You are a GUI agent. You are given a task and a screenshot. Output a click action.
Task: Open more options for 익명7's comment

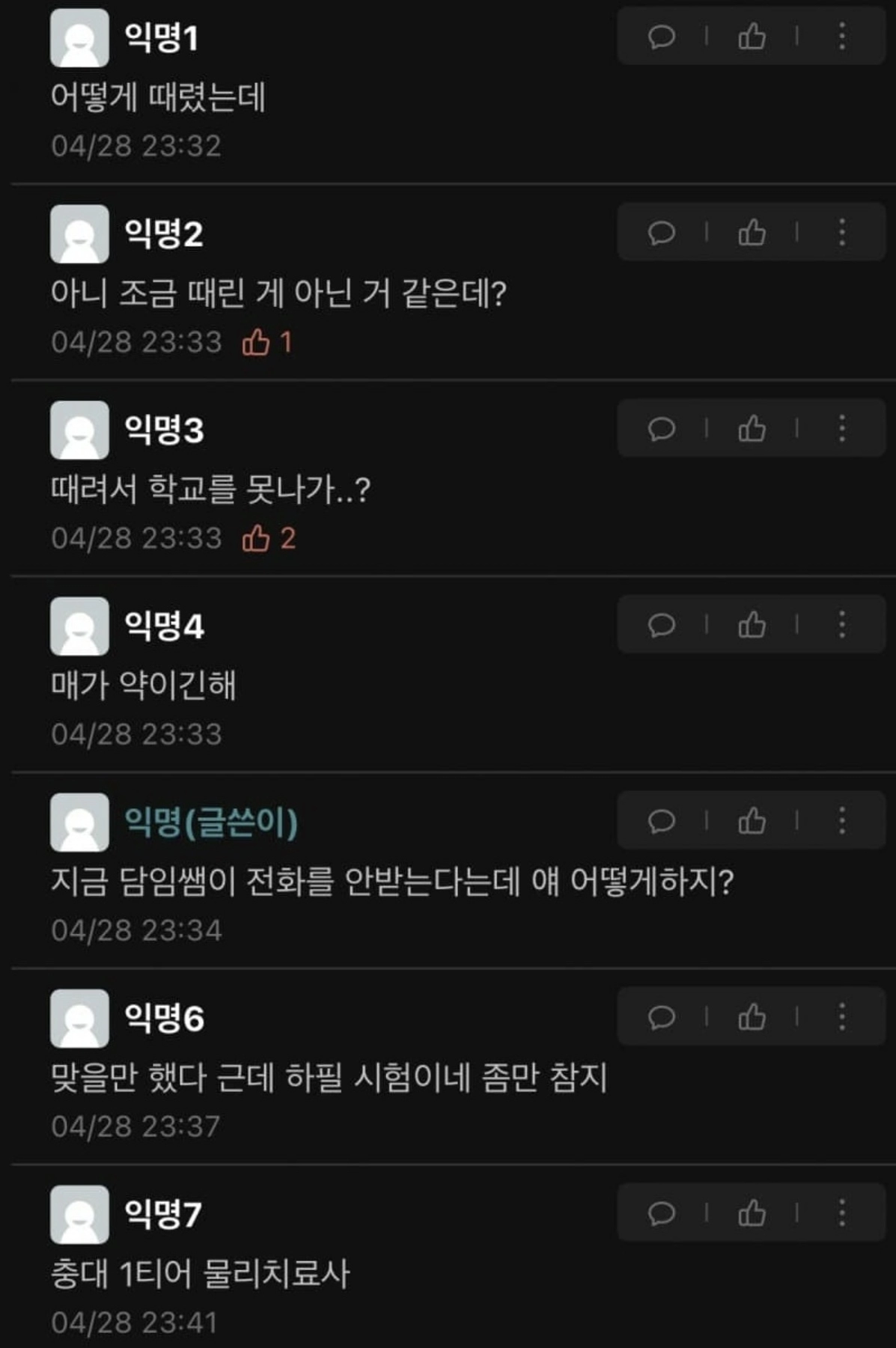842,1213
